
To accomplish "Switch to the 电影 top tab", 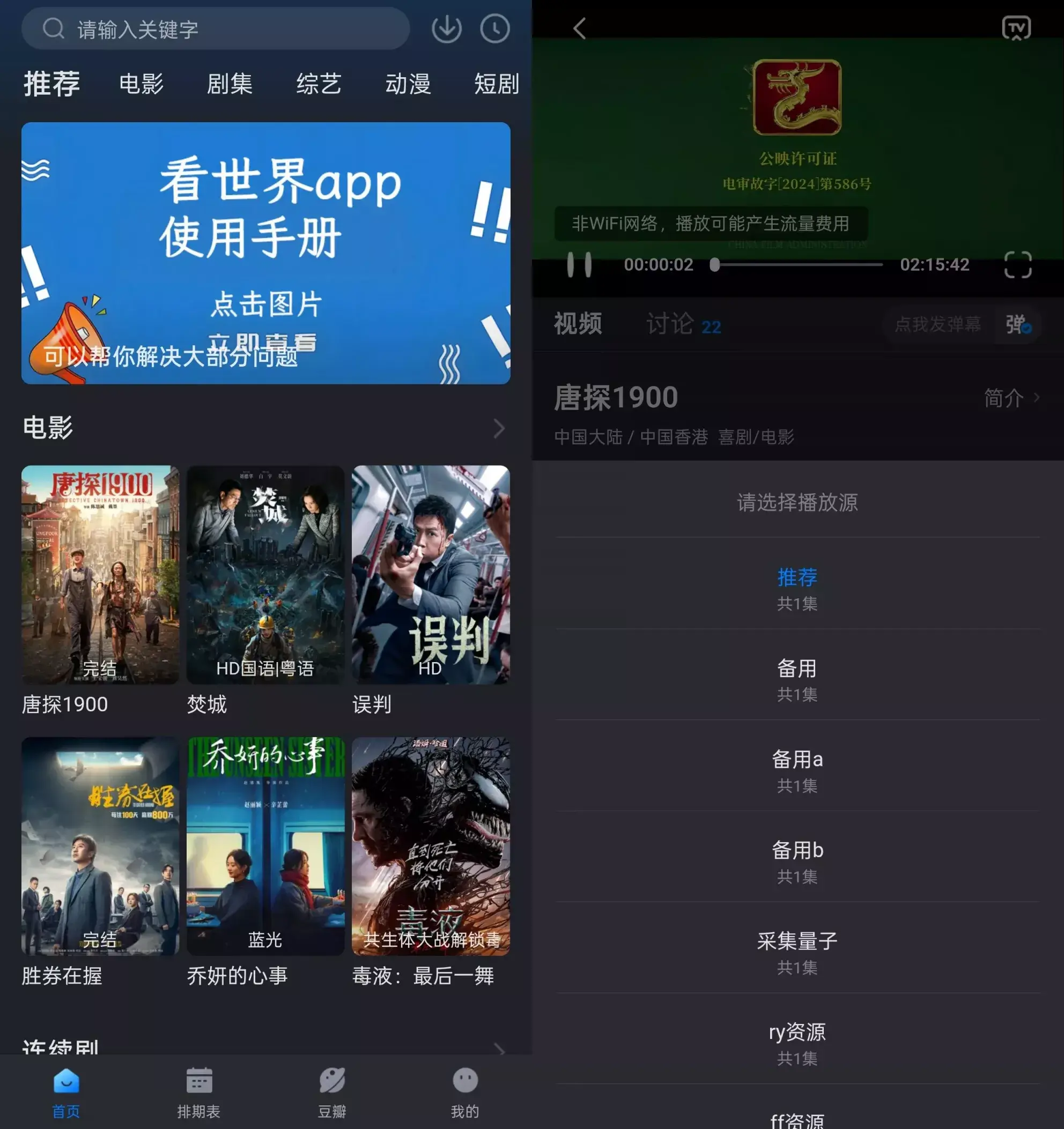I will click(142, 84).
